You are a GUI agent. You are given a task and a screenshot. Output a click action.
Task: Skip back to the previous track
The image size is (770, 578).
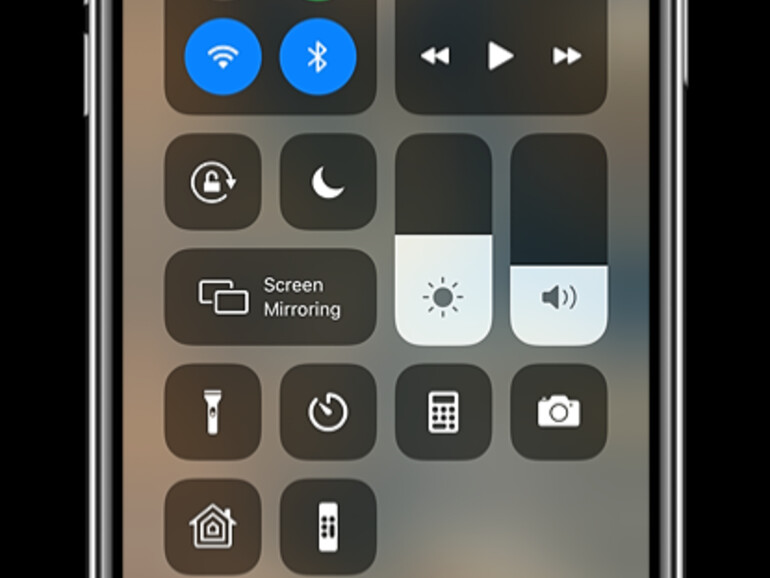point(434,56)
